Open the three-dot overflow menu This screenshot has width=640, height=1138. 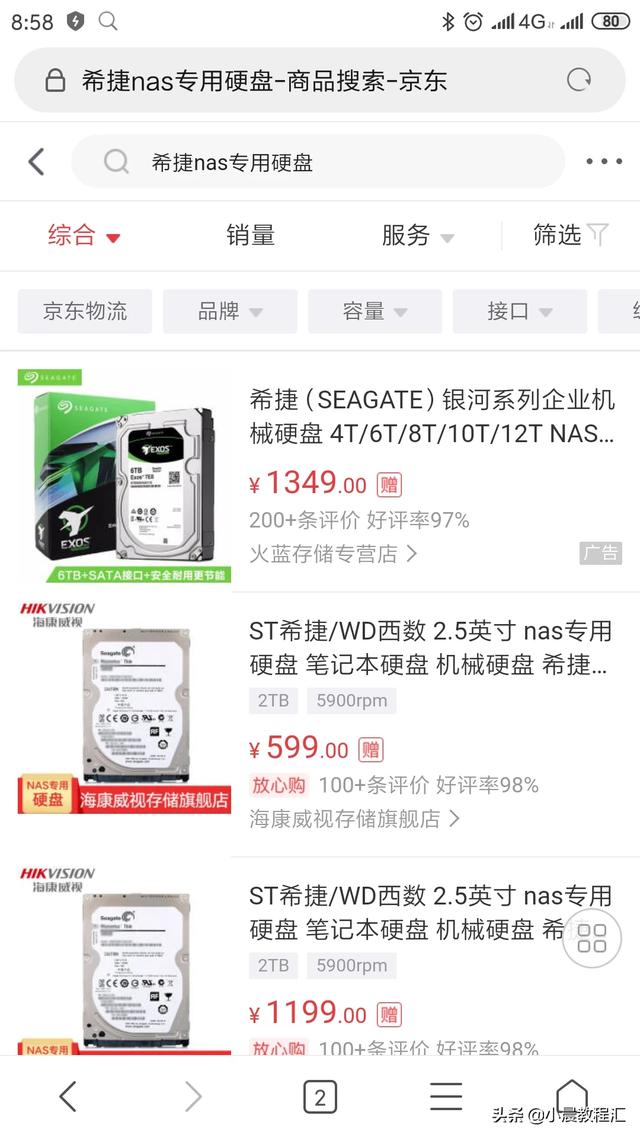tap(604, 162)
